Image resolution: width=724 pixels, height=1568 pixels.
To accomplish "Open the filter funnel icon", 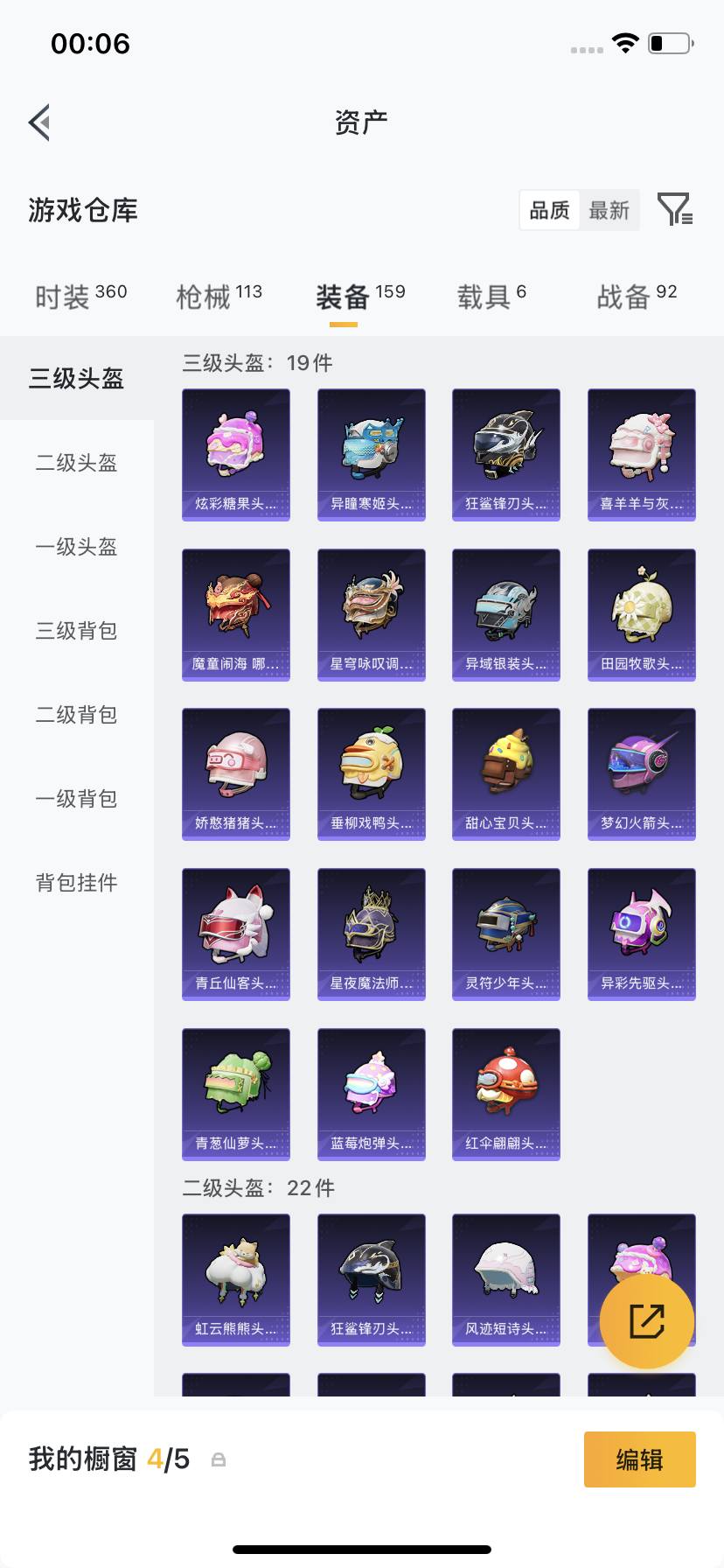I will (674, 210).
